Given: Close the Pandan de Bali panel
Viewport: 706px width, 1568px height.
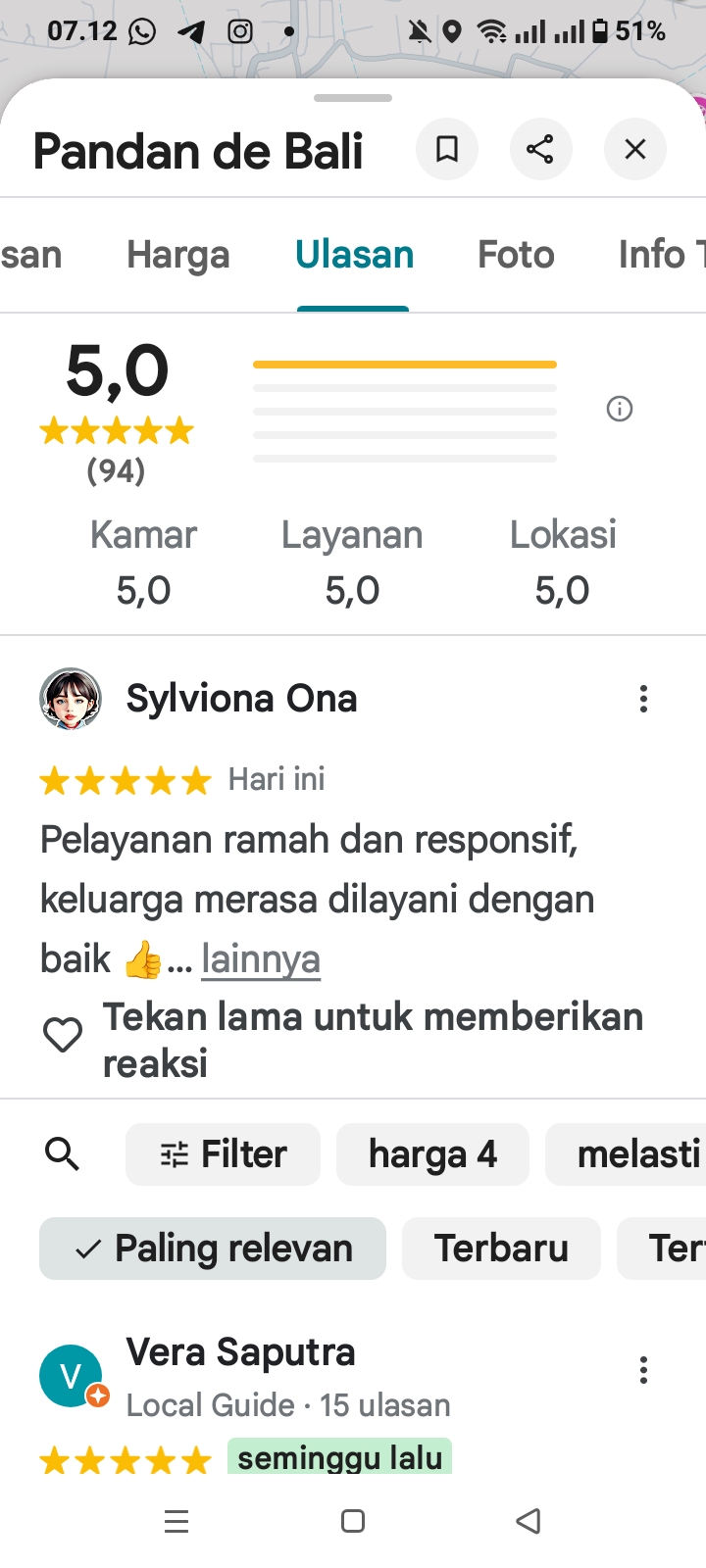Looking at the screenshot, I should pos(635,150).
